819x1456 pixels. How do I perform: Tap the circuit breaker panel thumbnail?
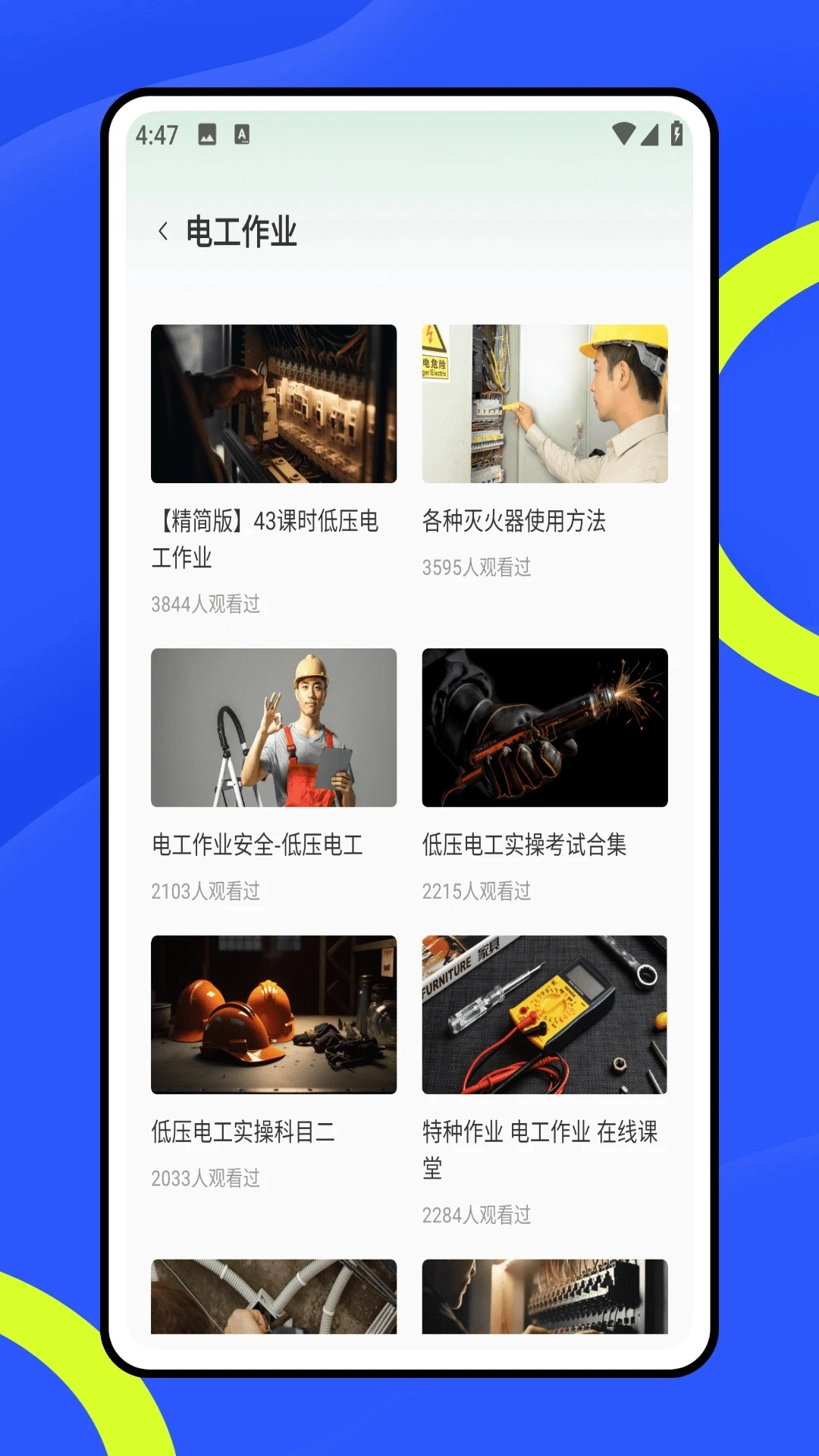[273, 405]
